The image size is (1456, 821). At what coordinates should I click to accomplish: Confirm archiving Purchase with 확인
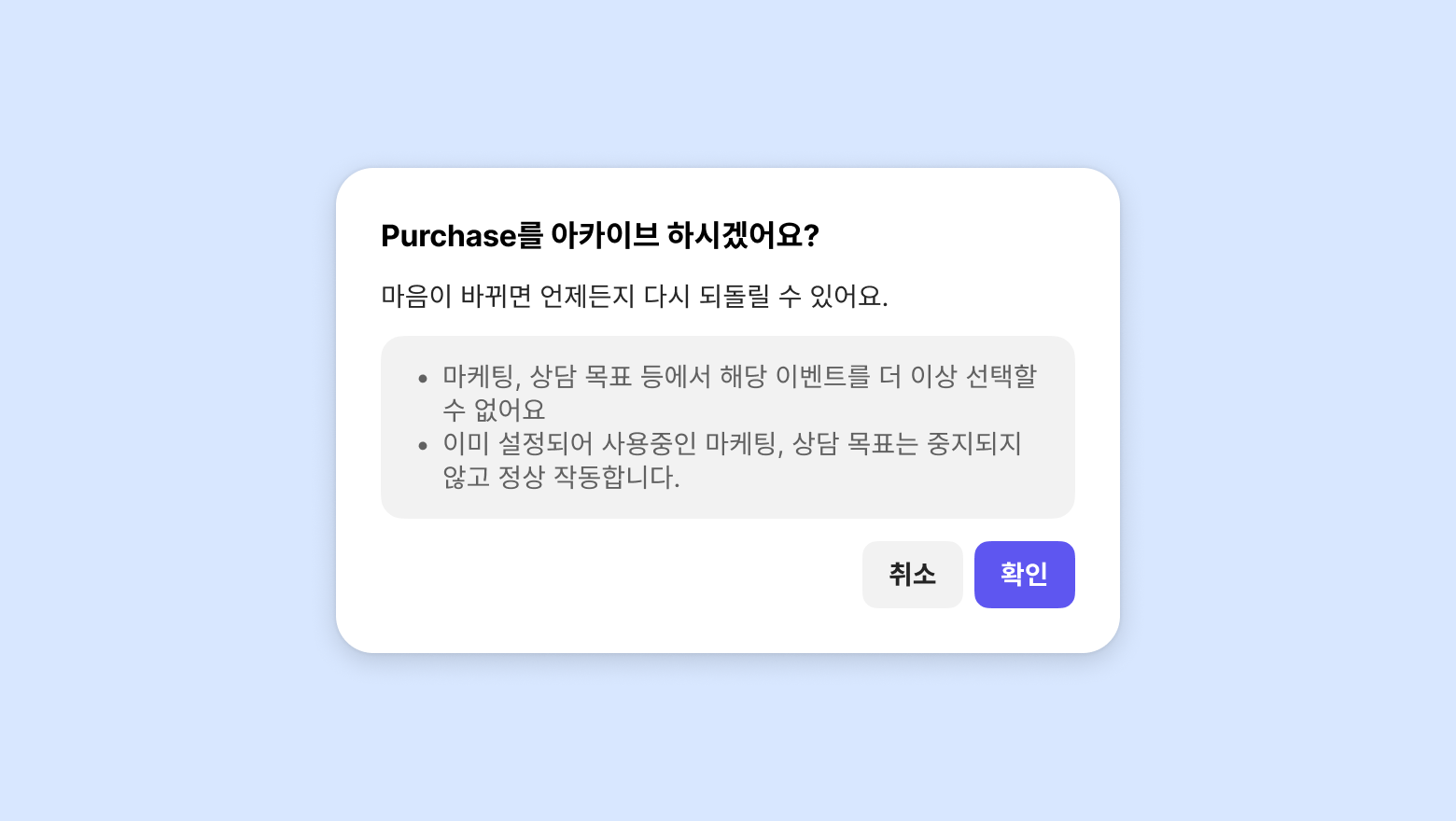coord(1024,575)
